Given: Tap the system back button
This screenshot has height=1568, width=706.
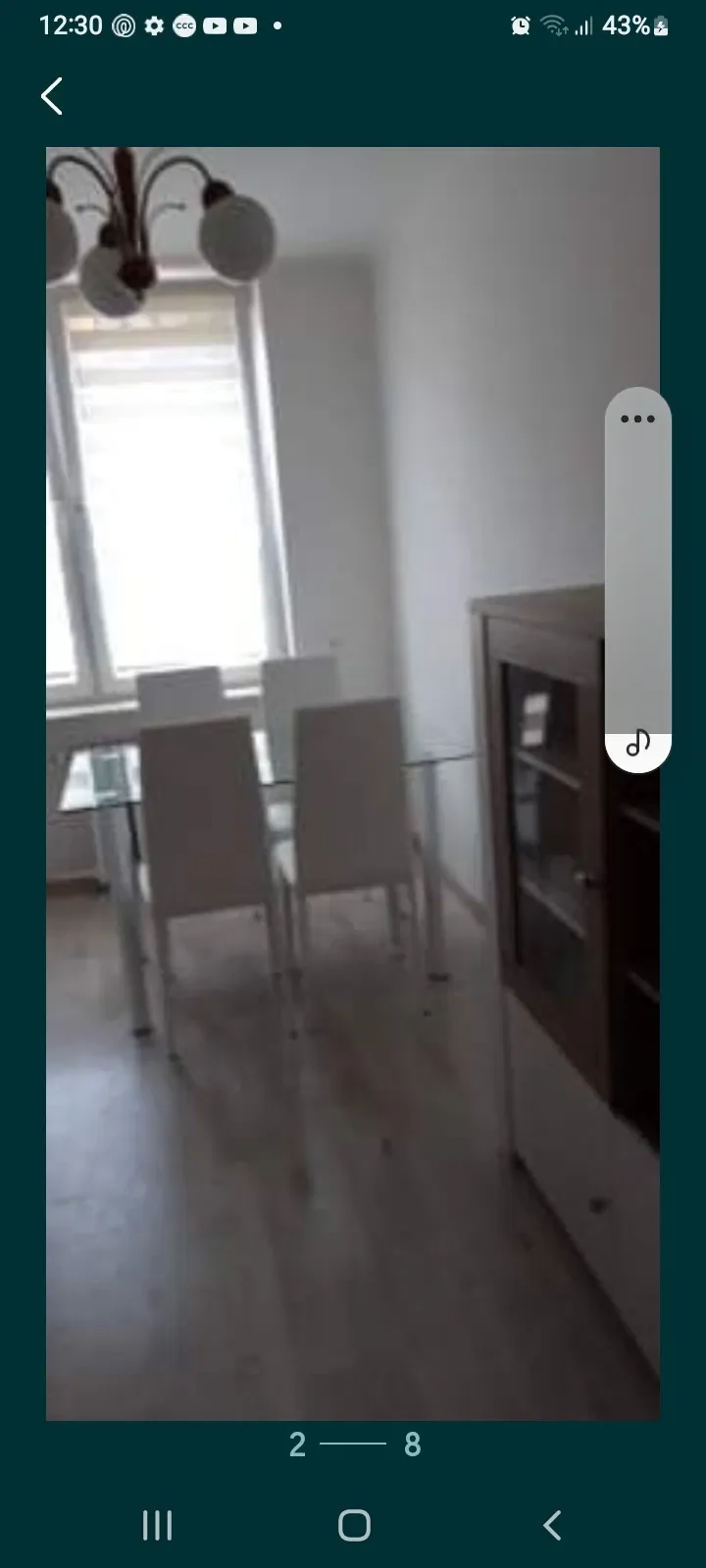Looking at the screenshot, I should pyautogui.click(x=552, y=1525).
